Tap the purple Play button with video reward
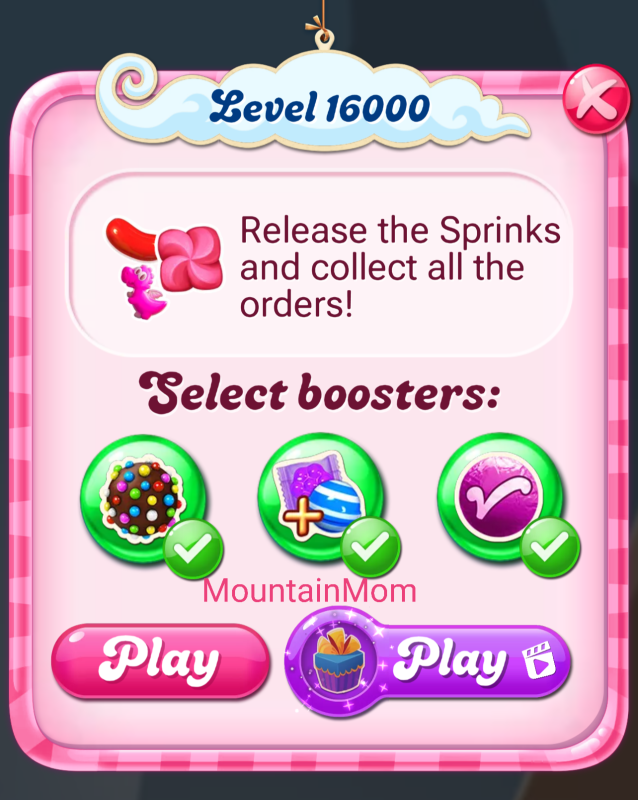638x800 pixels. pyautogui.click(x=430, y=661)
